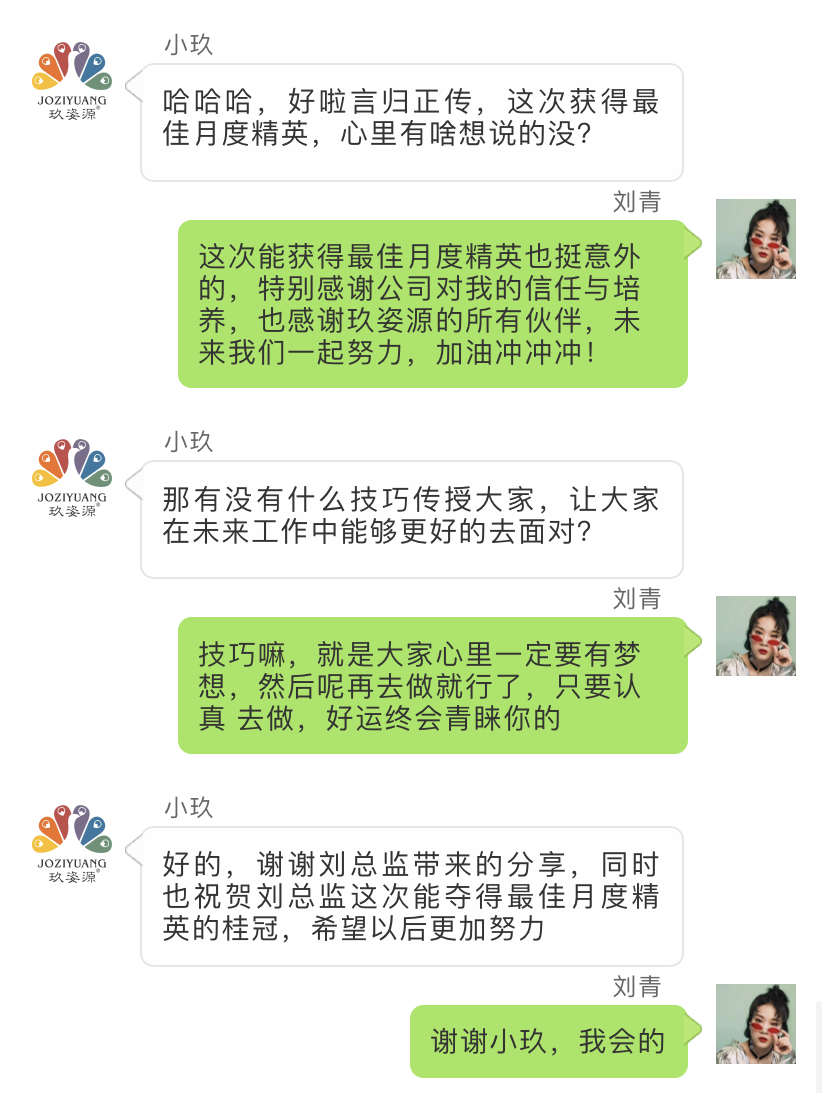Tap the 那有没有什么技巧 white message bubble
Image resolution: width=828 pixels, height=1093 pixels.
coord(410,518)
